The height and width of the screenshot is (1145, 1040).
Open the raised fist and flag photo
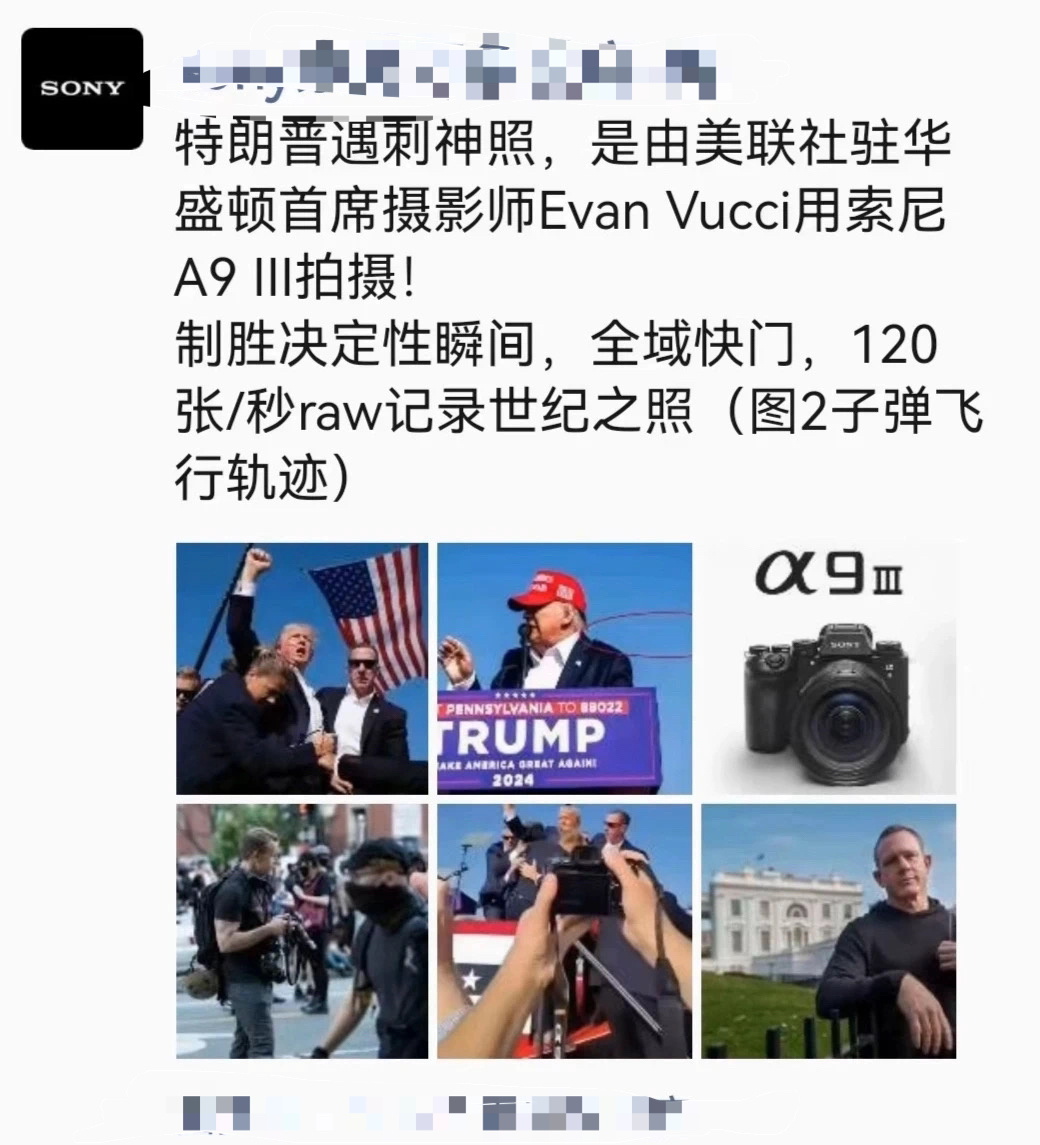click(302, 668)
